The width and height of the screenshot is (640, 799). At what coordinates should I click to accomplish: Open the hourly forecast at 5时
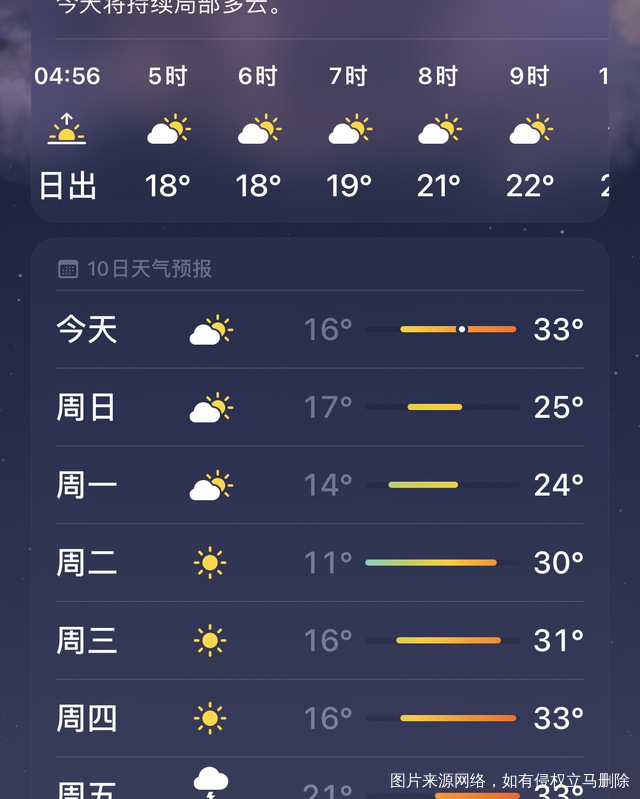point(168,131)
